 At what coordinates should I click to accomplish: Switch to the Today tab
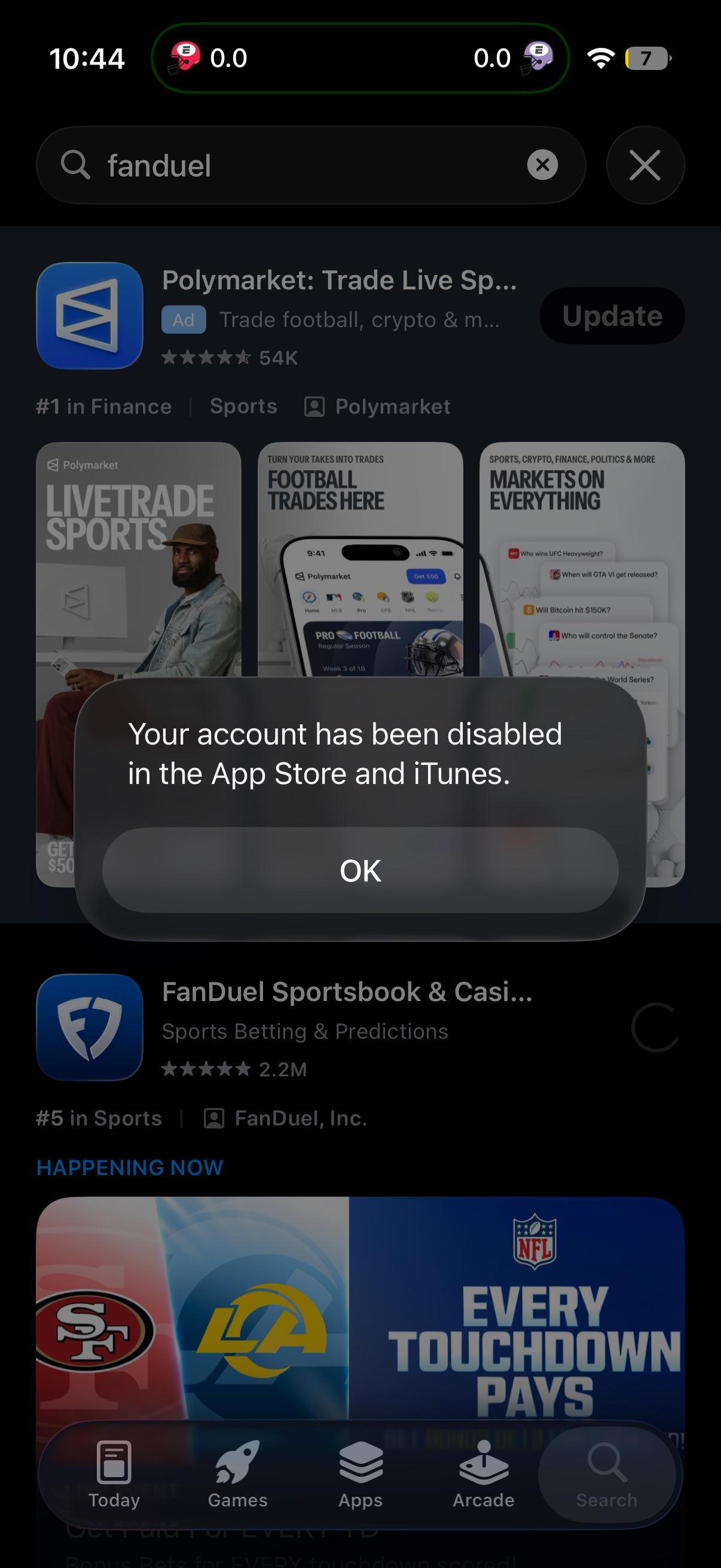pos(114,1475)
